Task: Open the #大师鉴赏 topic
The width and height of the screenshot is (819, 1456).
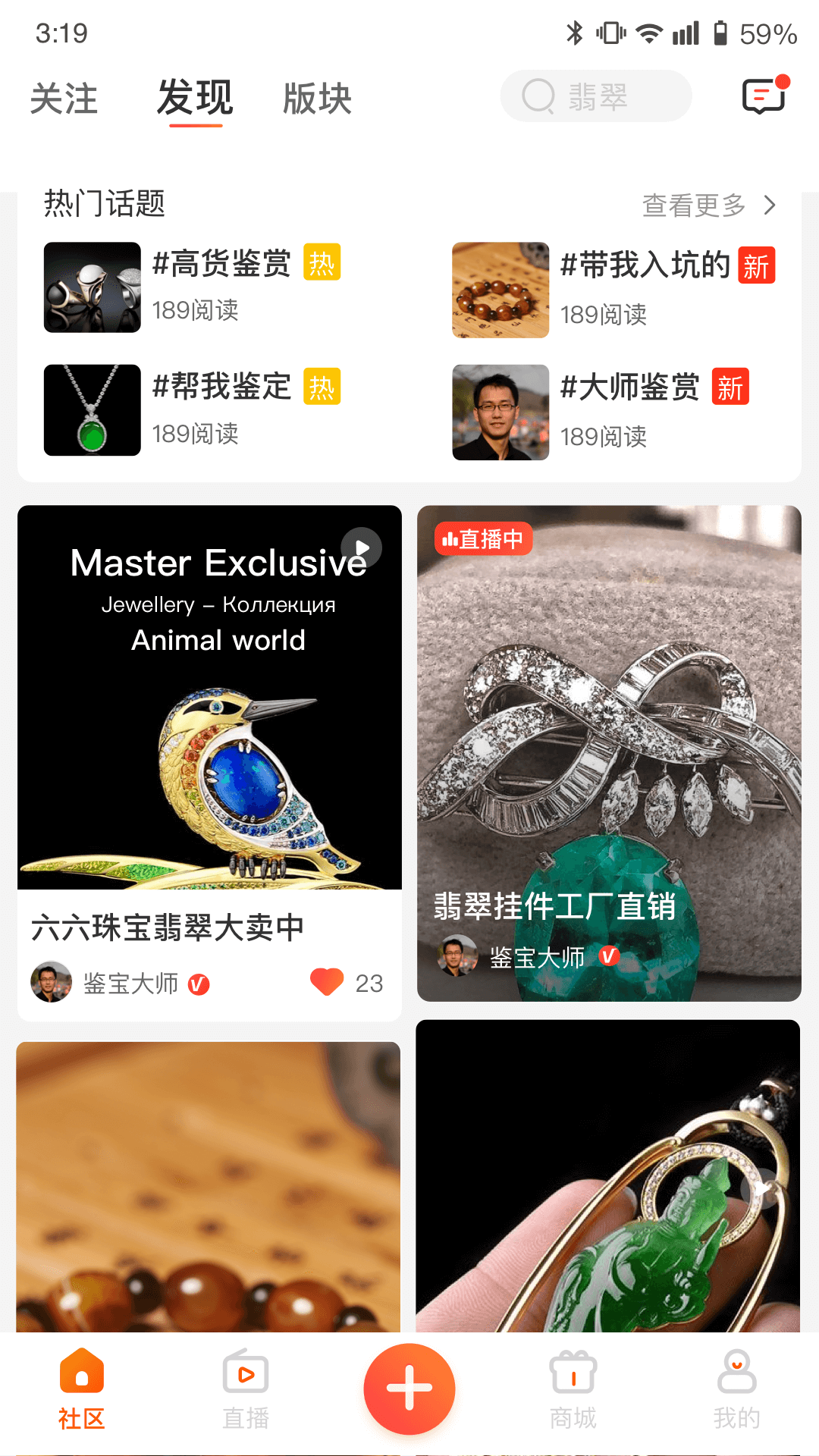Action: (x=629, y=388)
